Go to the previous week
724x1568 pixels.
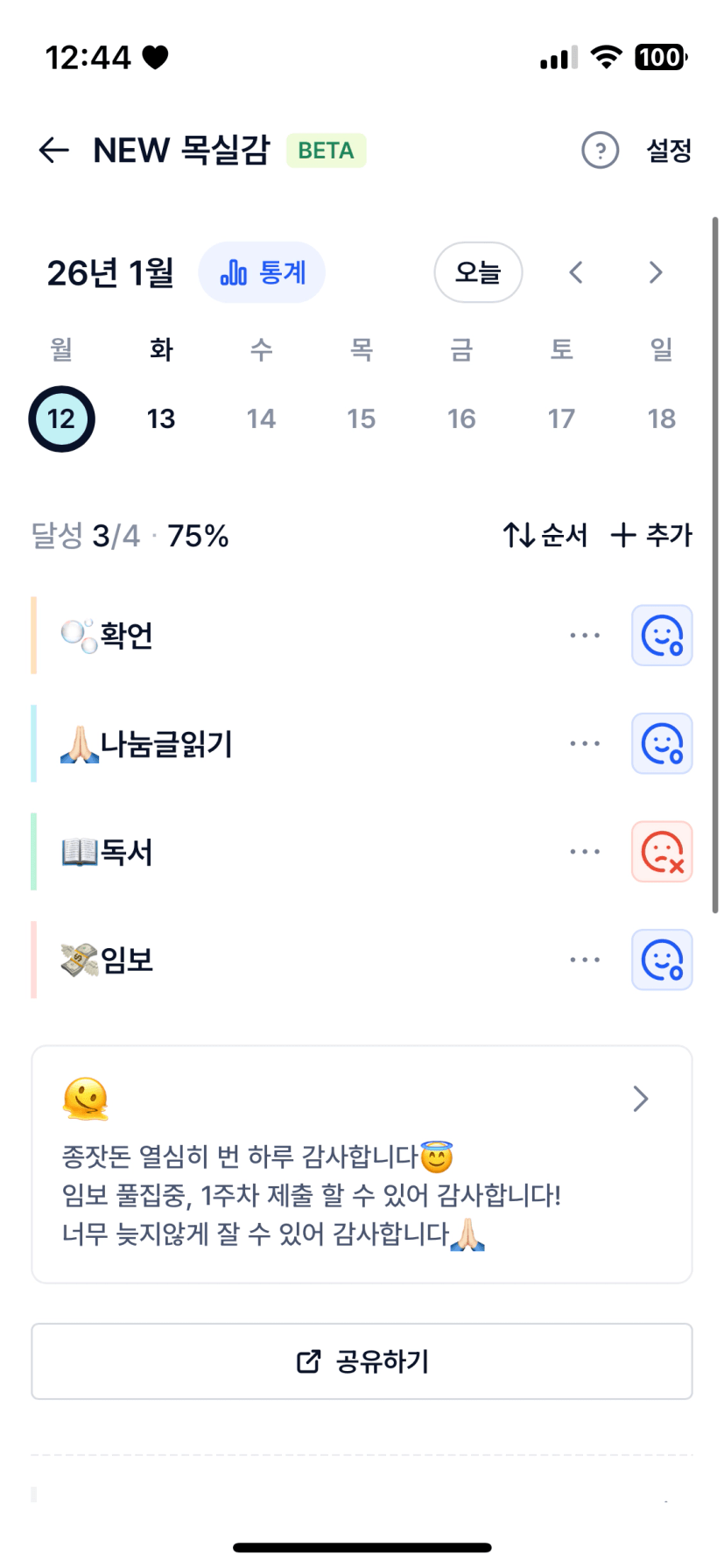(x=576, y=272)
